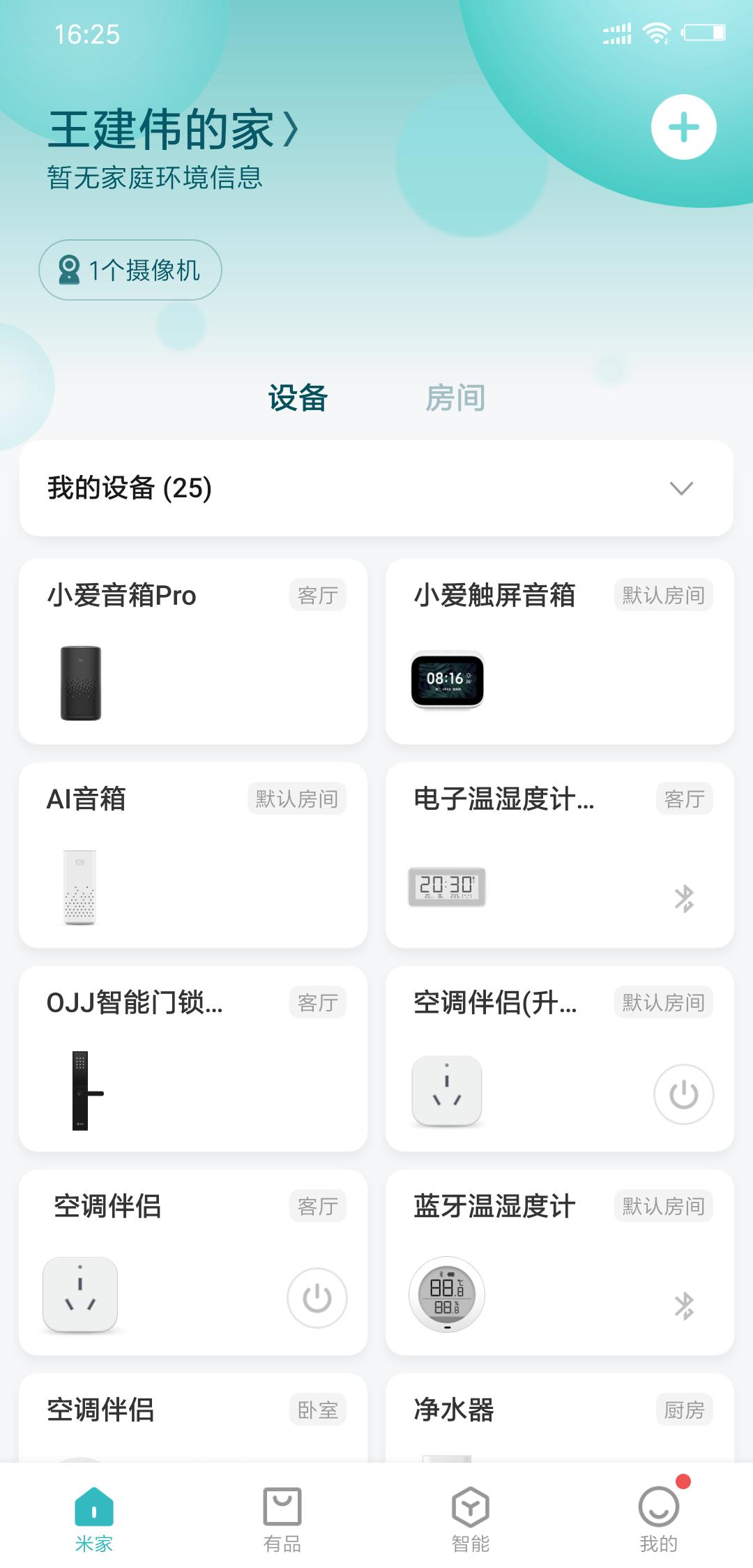Open the 米家 home tab icon
753x1568 pixels.
tap(93, 1507)
